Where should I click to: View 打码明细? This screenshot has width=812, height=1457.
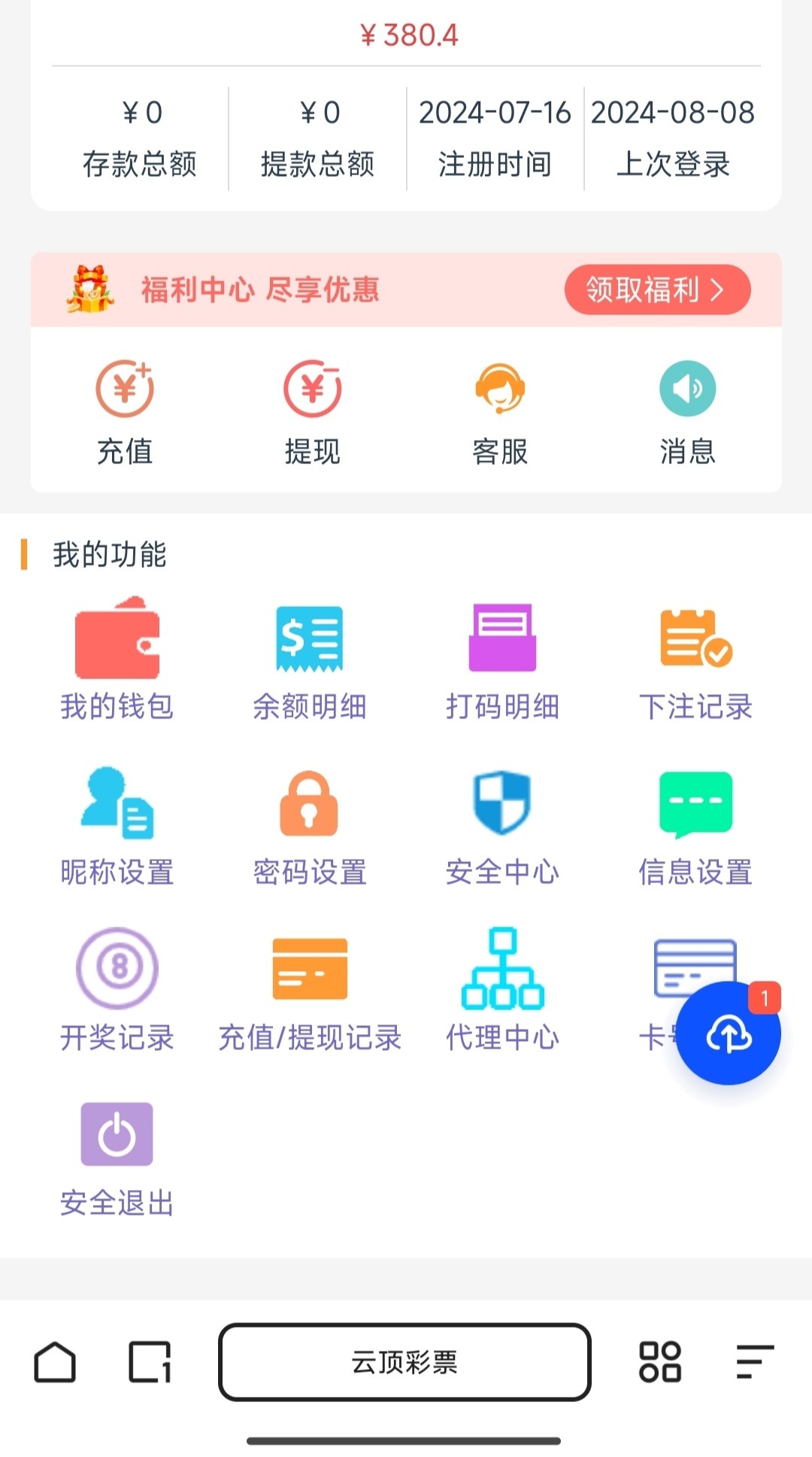(502, 660)
